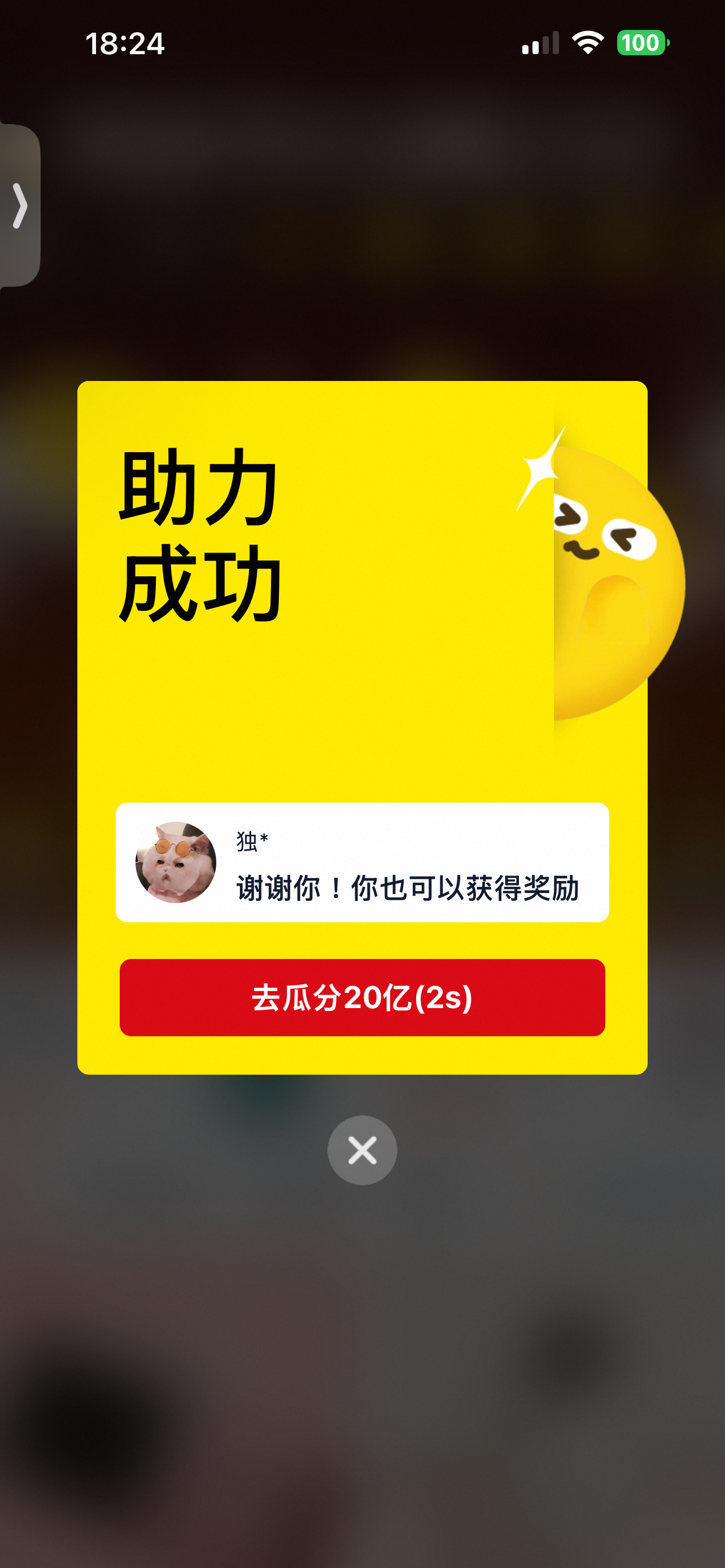Viewport: 725px width, 1568px height.
Task: Dismiss the 助力成功 popup
Action: [362, 1150]
